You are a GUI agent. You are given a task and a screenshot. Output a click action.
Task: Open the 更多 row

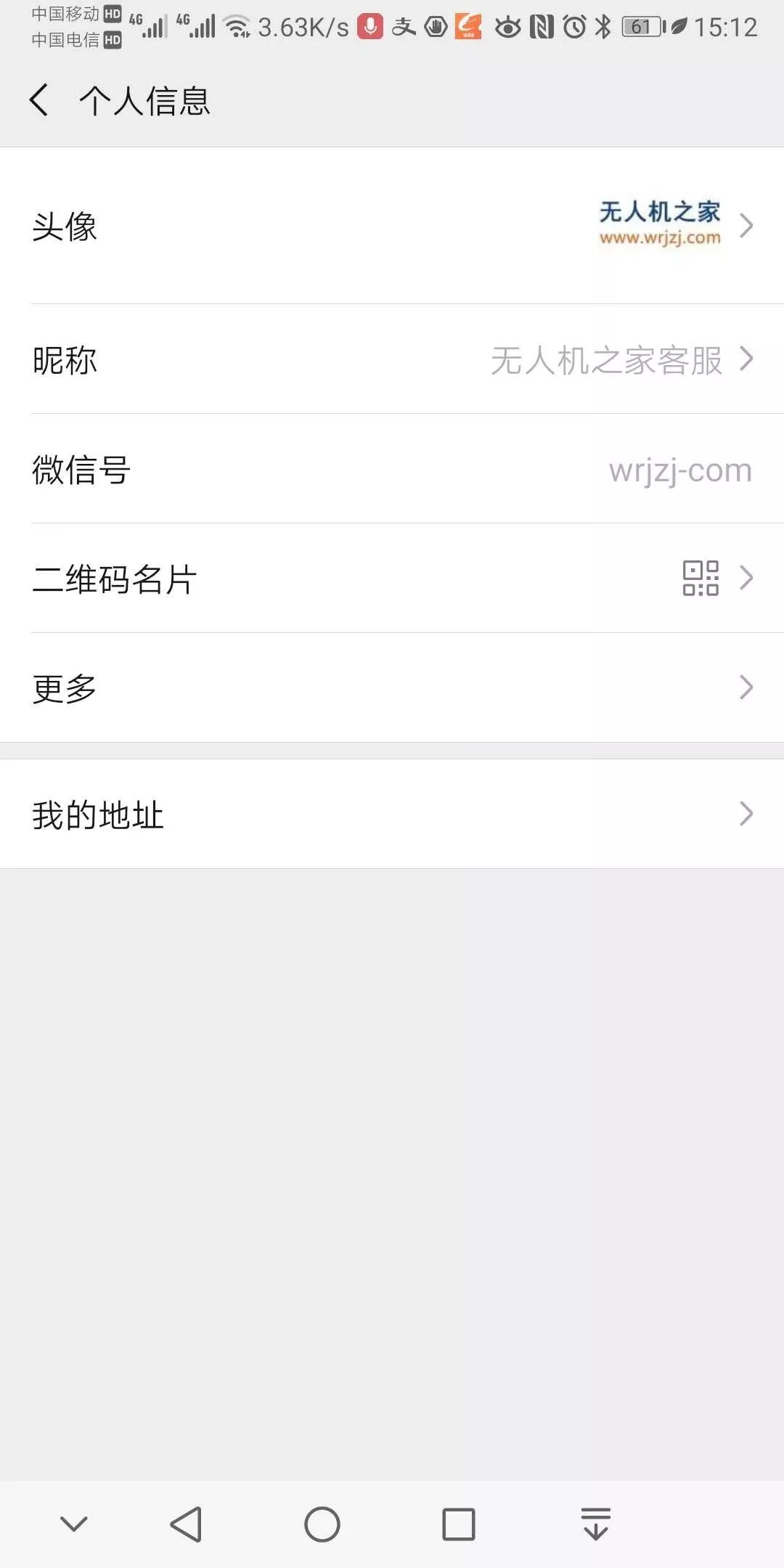[x=392, y=687]
